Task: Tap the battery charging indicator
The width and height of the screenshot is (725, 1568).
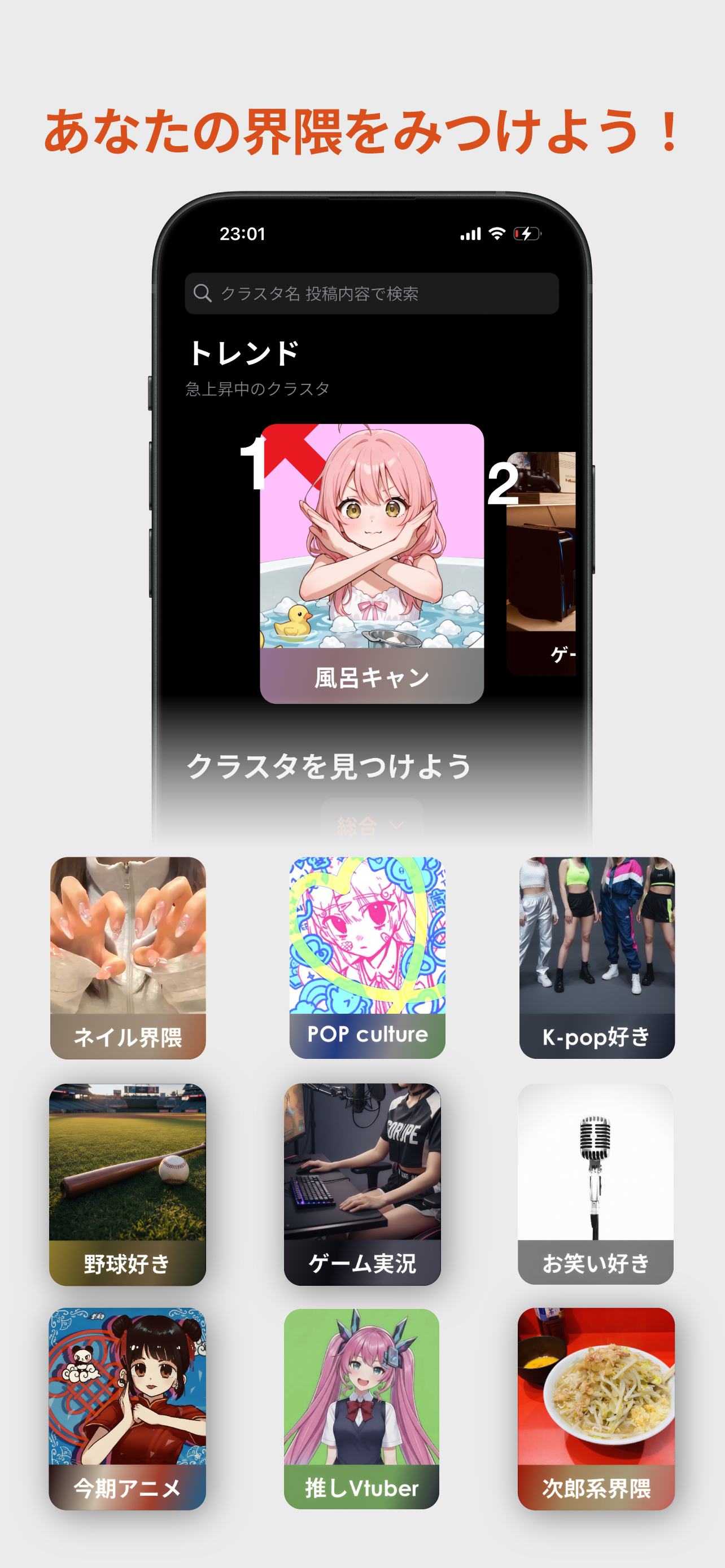Action: click(x=527, y=233)
